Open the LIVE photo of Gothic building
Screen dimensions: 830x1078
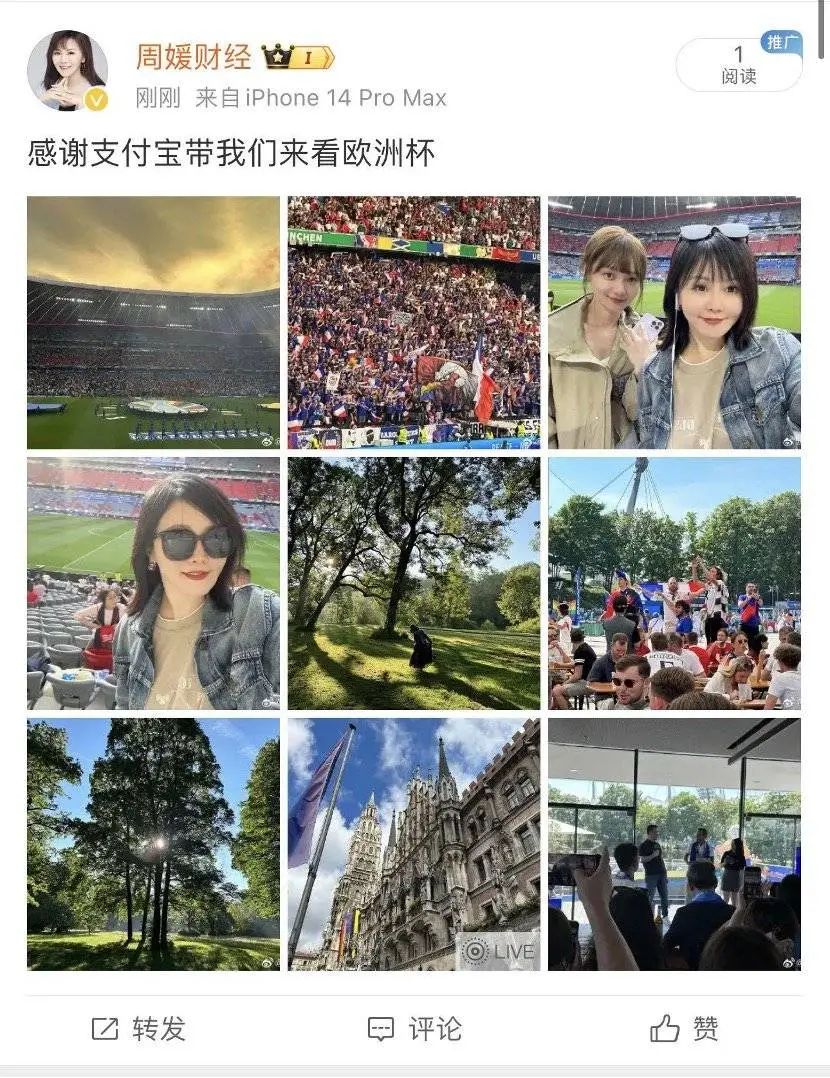pyautogui.click(x=414, y=844)
